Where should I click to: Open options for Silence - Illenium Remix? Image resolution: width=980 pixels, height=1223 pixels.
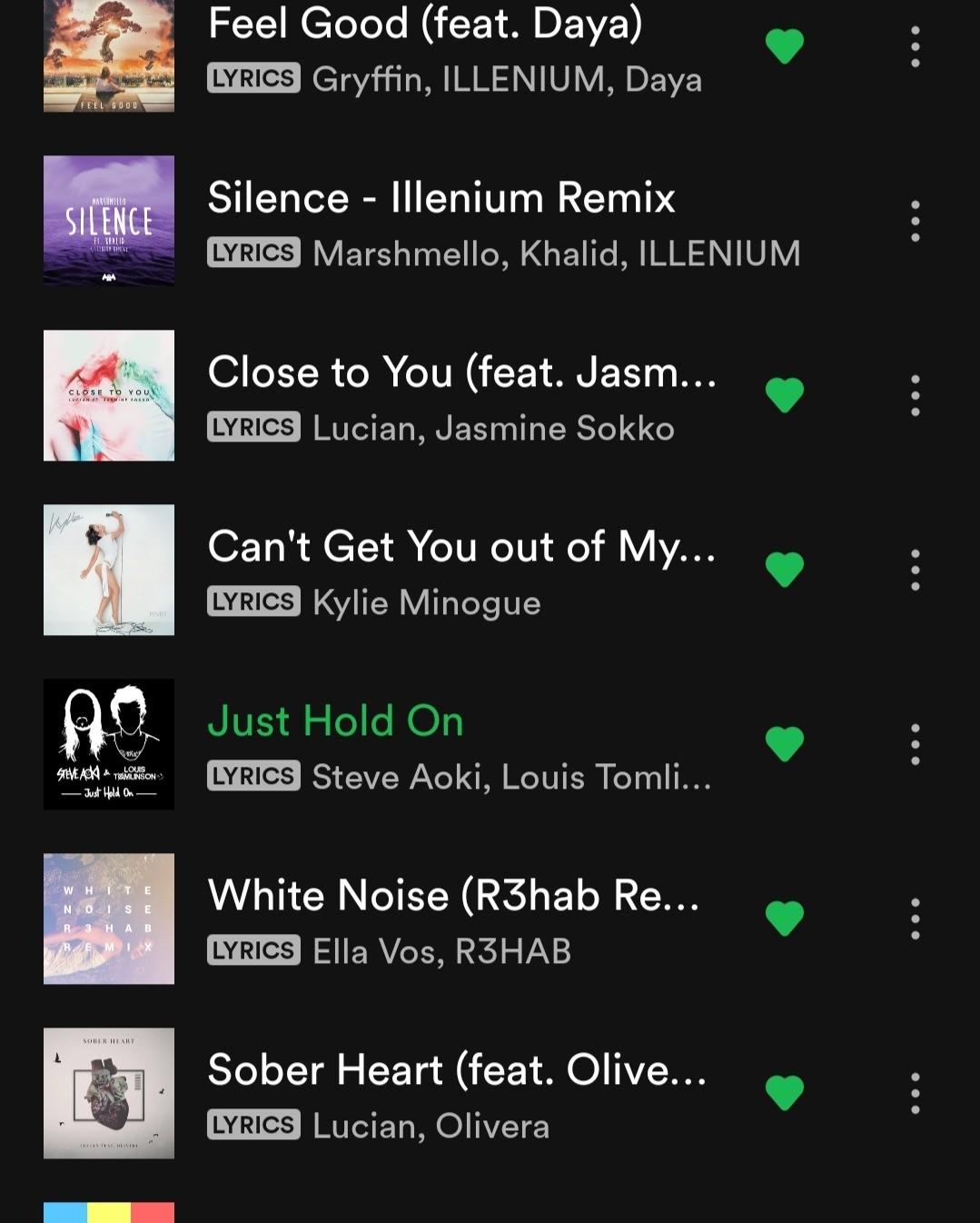point(915,221)
